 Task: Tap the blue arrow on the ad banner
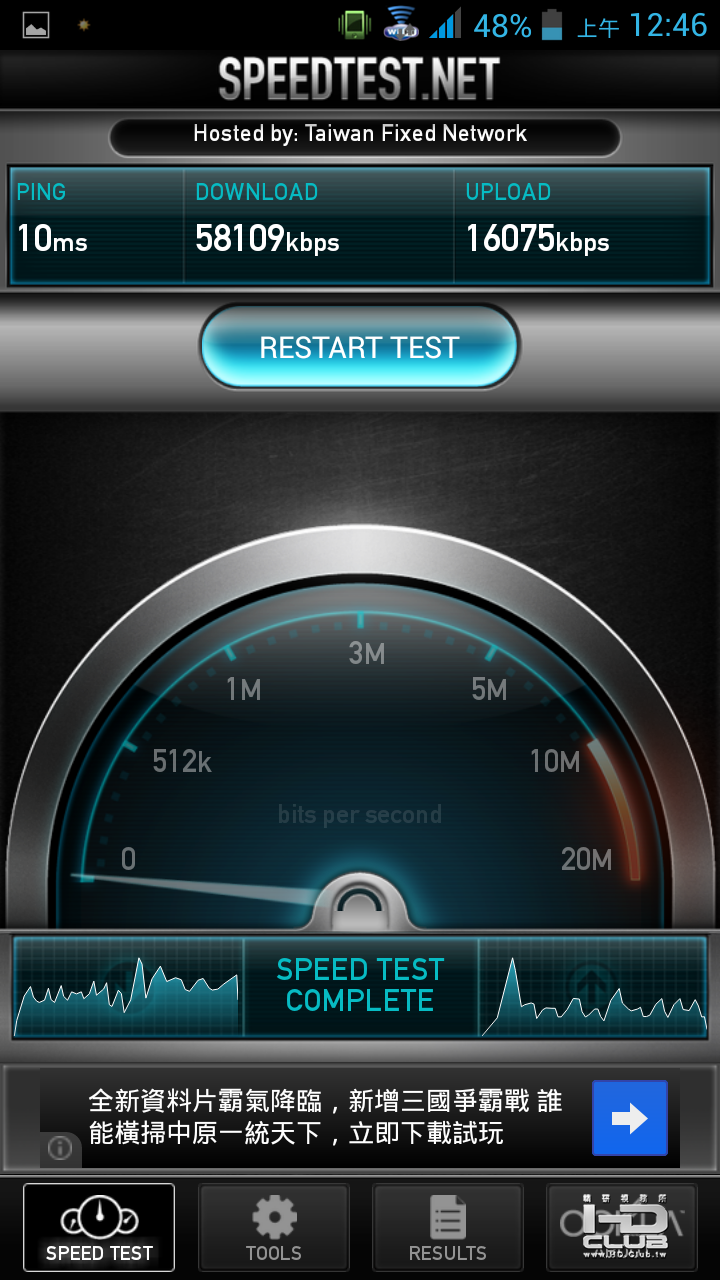point(629,1118)
